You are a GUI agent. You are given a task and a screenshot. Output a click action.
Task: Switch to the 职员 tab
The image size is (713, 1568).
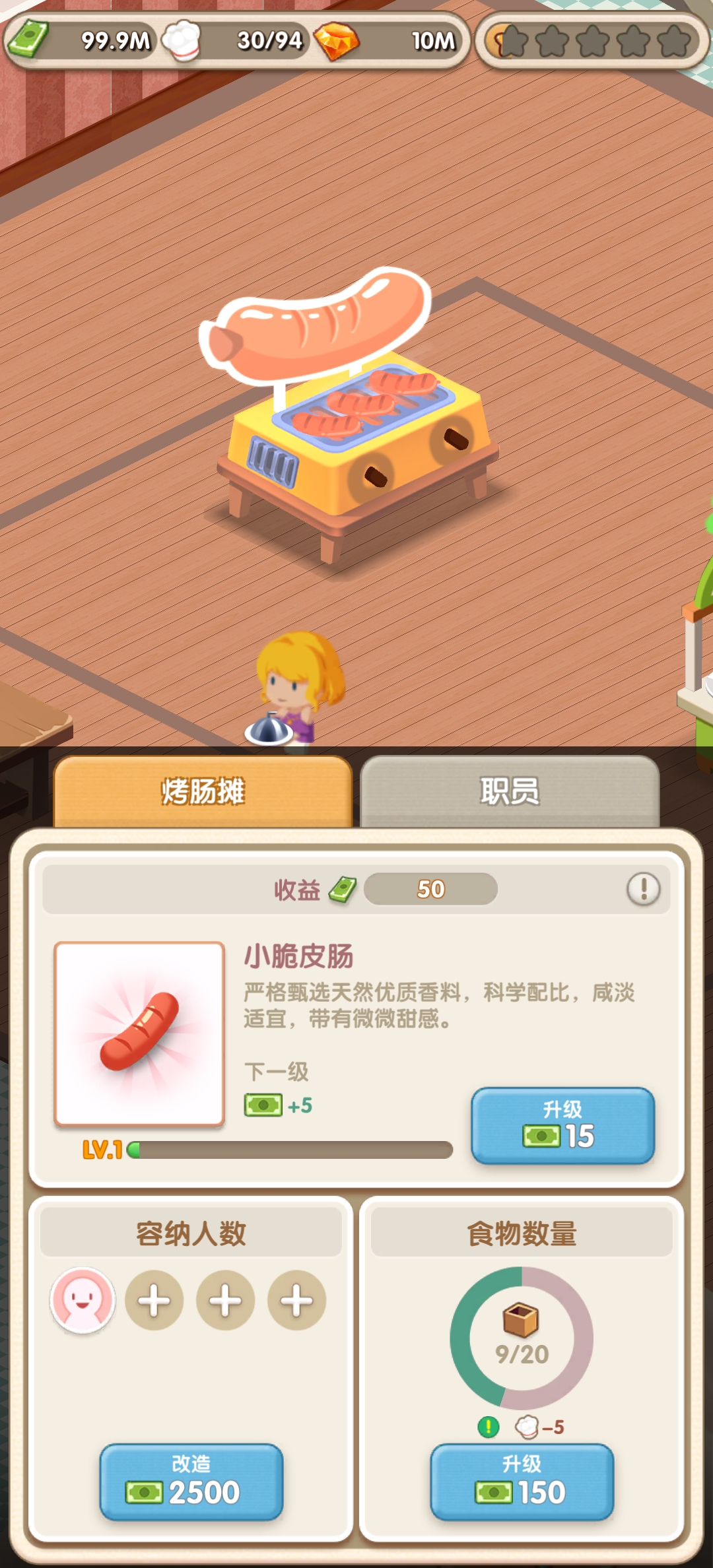point(510,791)
